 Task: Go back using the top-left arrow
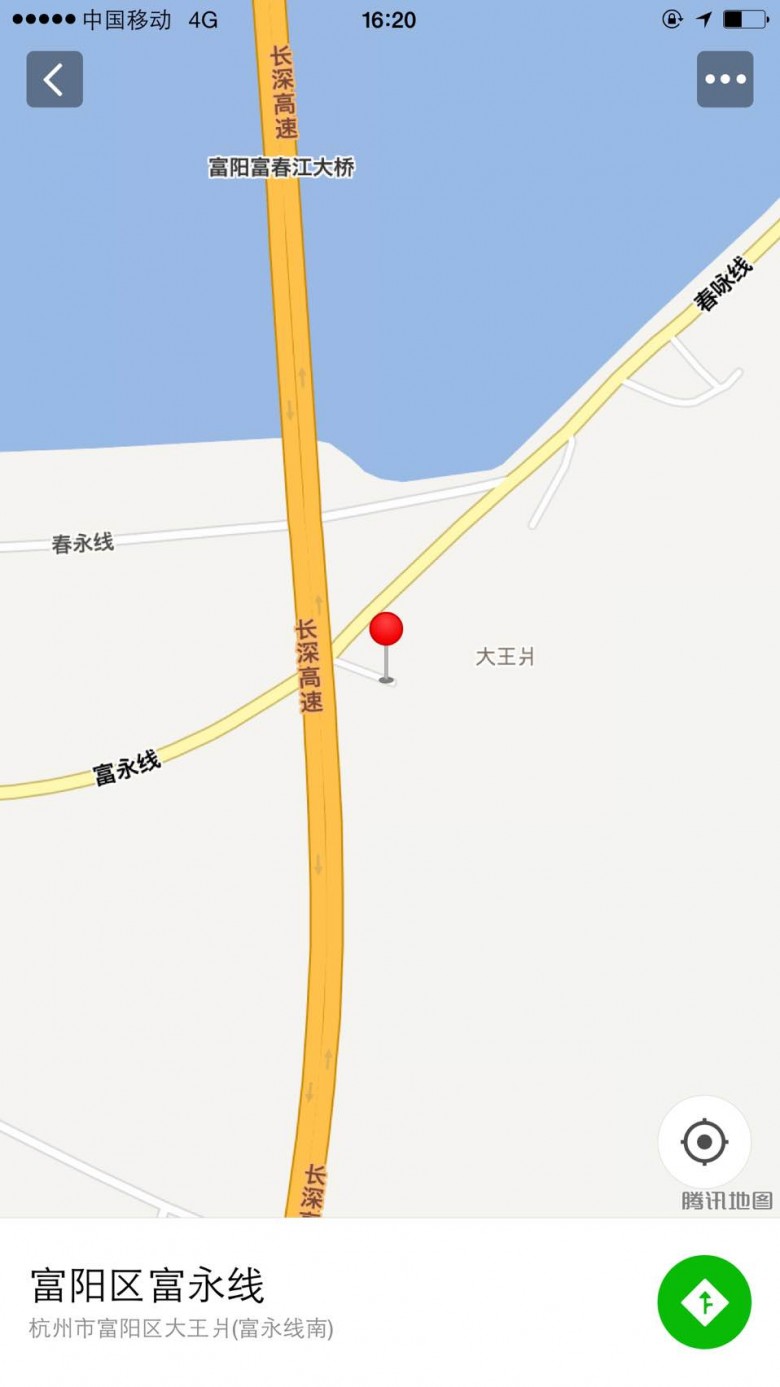tap(54, 79)
